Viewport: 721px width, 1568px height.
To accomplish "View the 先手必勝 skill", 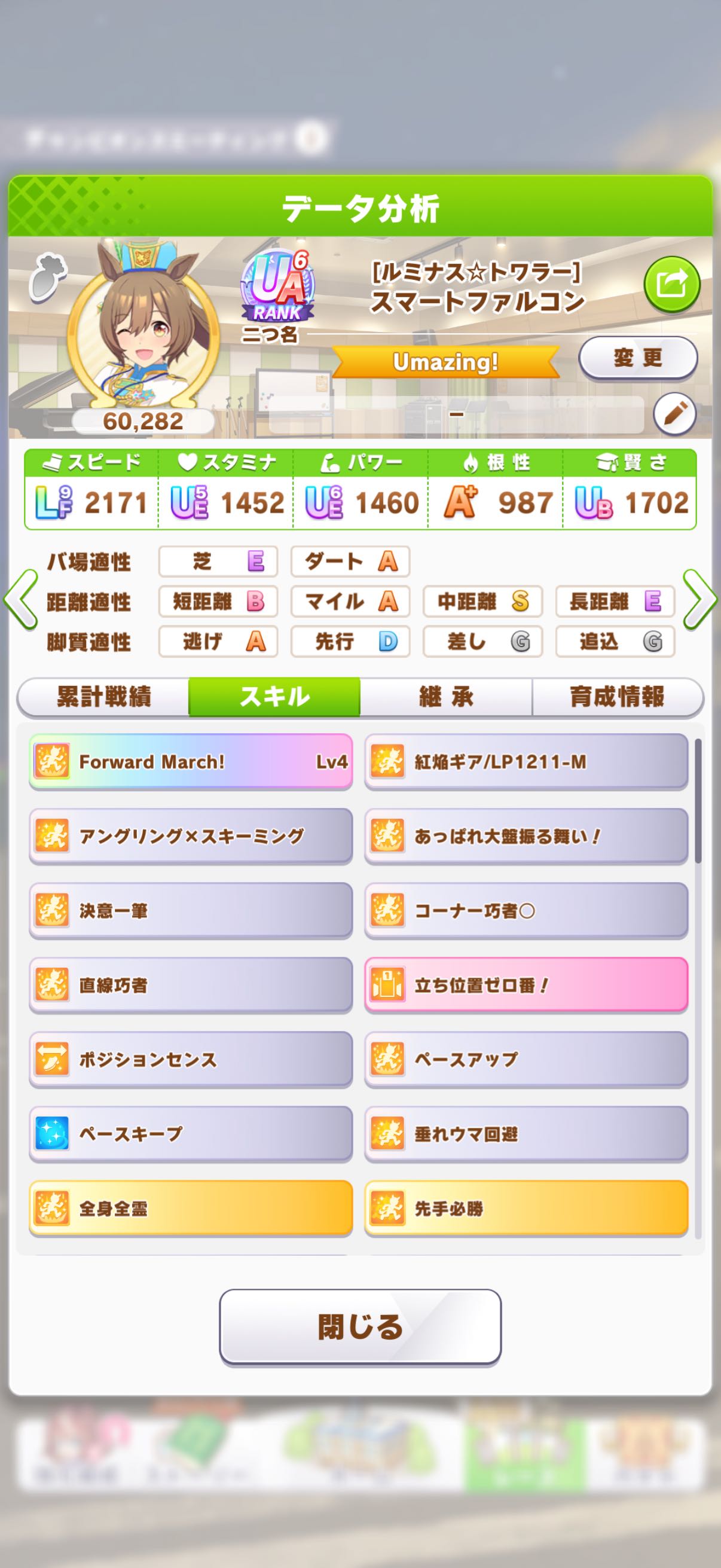I will tap(526, 1208).
